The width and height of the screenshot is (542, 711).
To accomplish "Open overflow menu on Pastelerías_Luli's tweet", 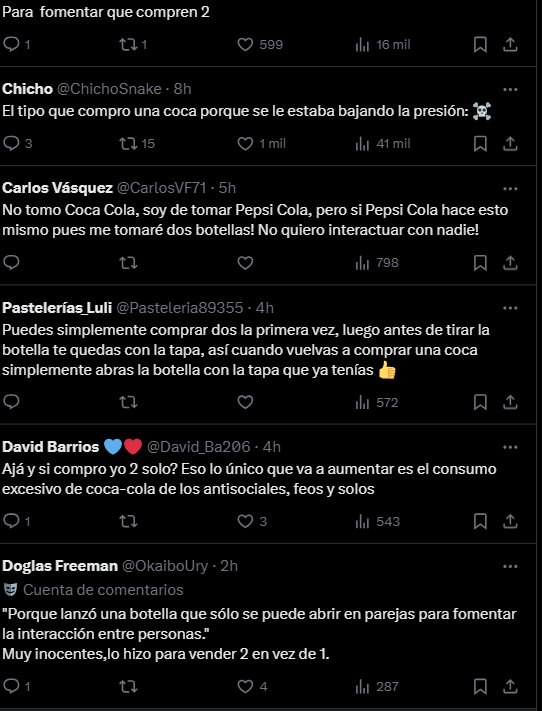I will (510, 308).
